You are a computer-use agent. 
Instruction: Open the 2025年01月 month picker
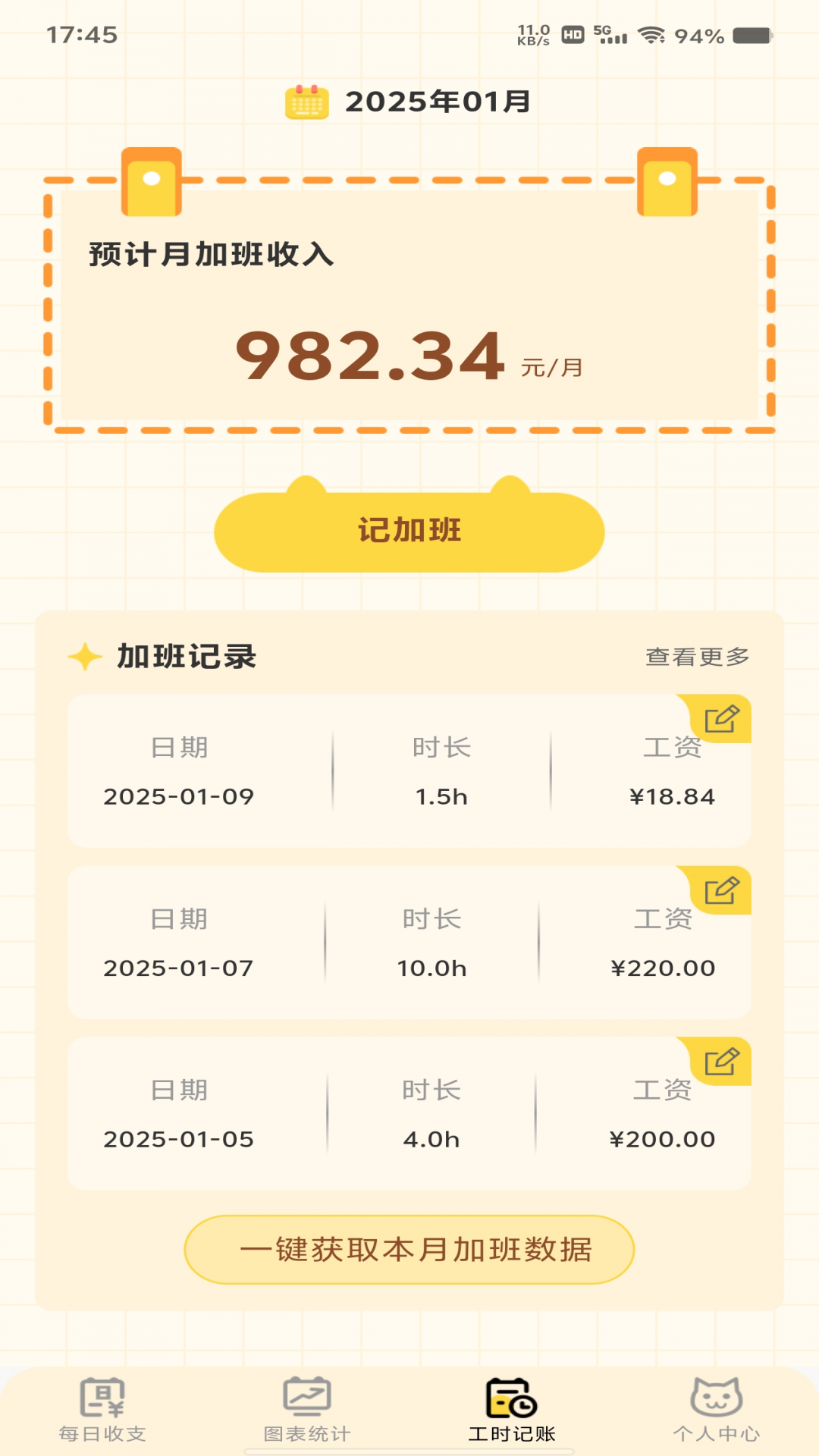(x=409, y=102)
